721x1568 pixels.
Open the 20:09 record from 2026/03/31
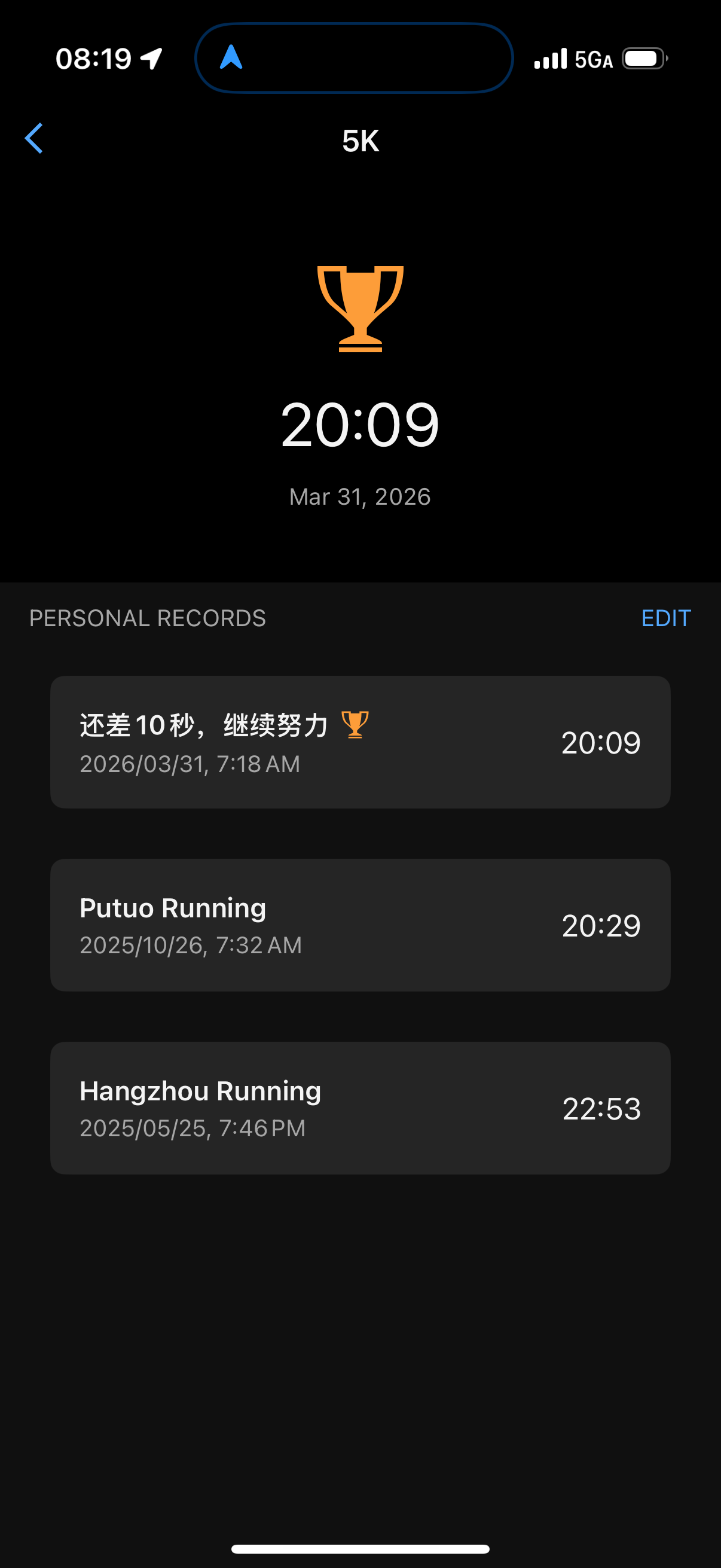coord(360,742)
